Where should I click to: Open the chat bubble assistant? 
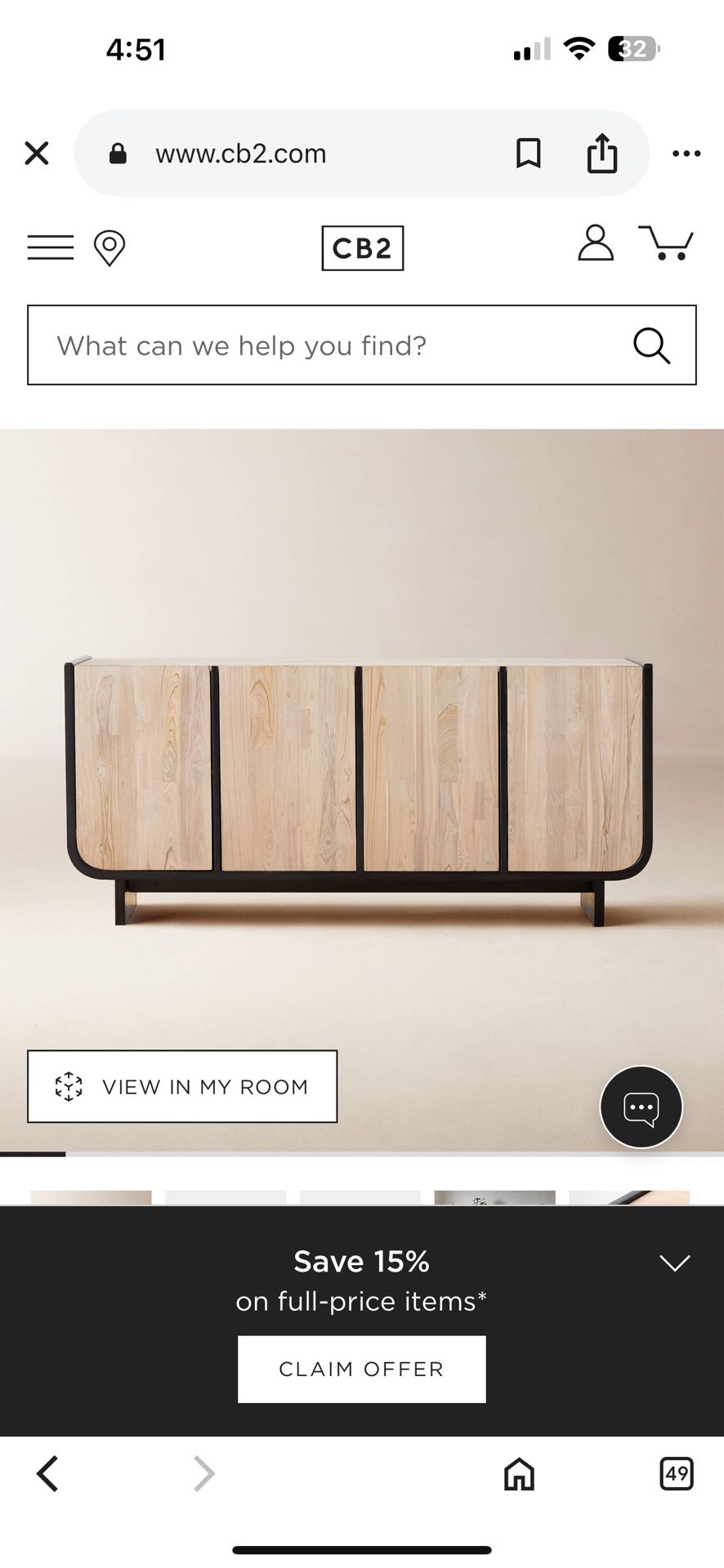pos(641,1105)
